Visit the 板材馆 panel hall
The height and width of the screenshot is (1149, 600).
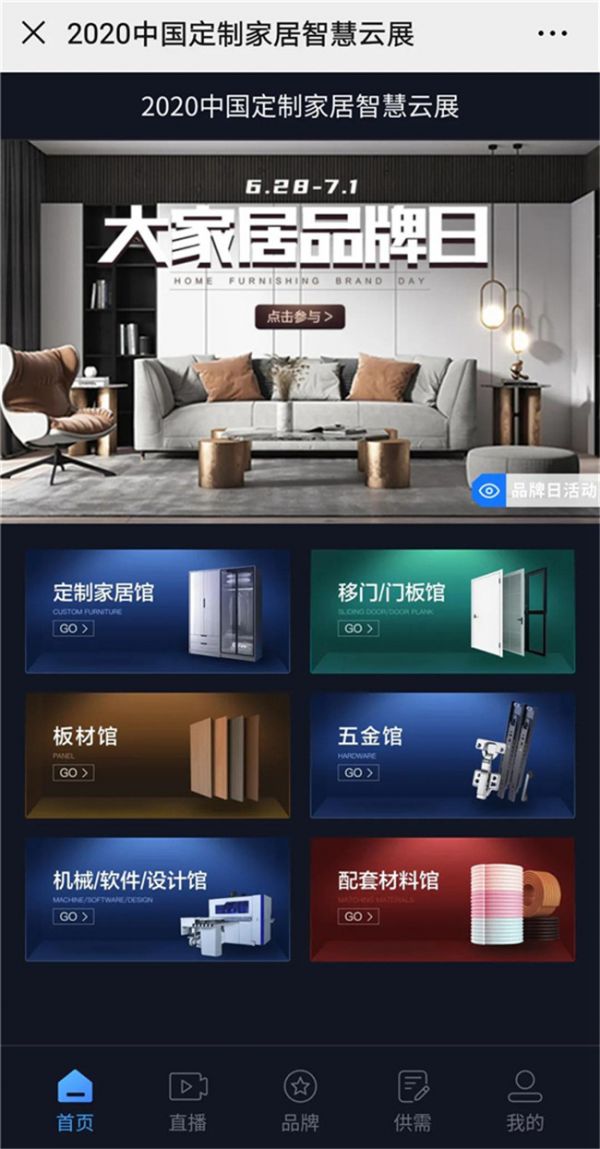tap(157, 754)
